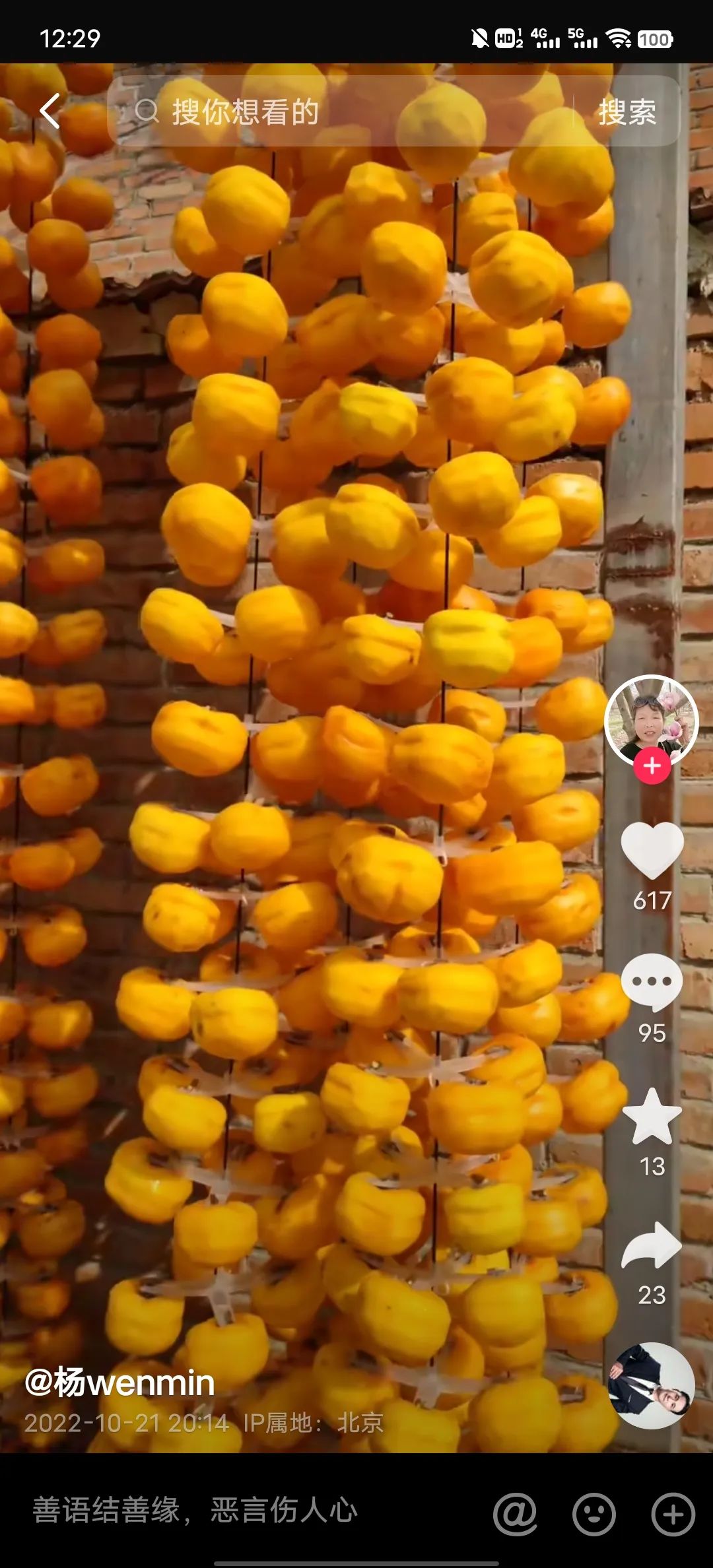The image size is (713, 1568).
Task: Like this video with the heart
Action: (x=652, y=850)
